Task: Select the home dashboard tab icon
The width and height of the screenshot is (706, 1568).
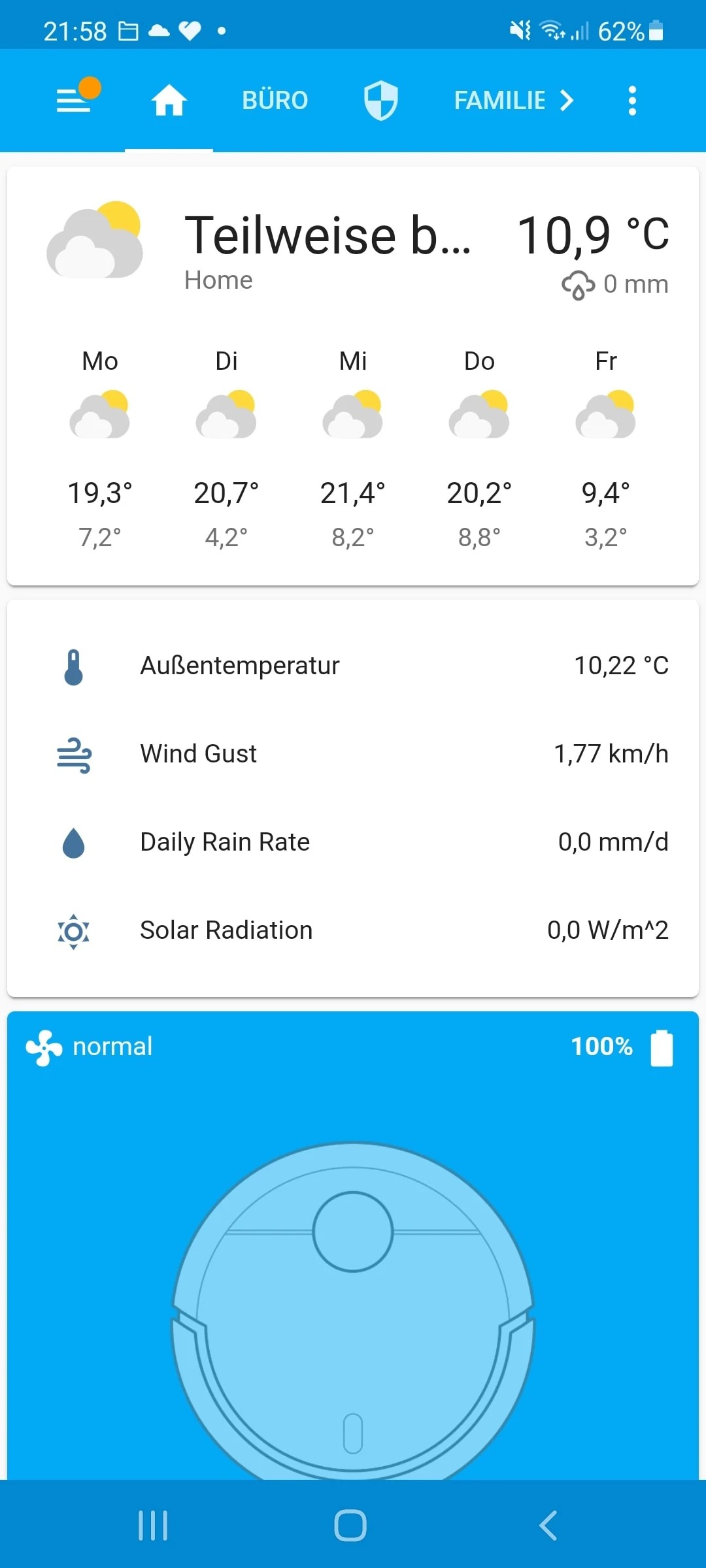Action: pos(169,100)
